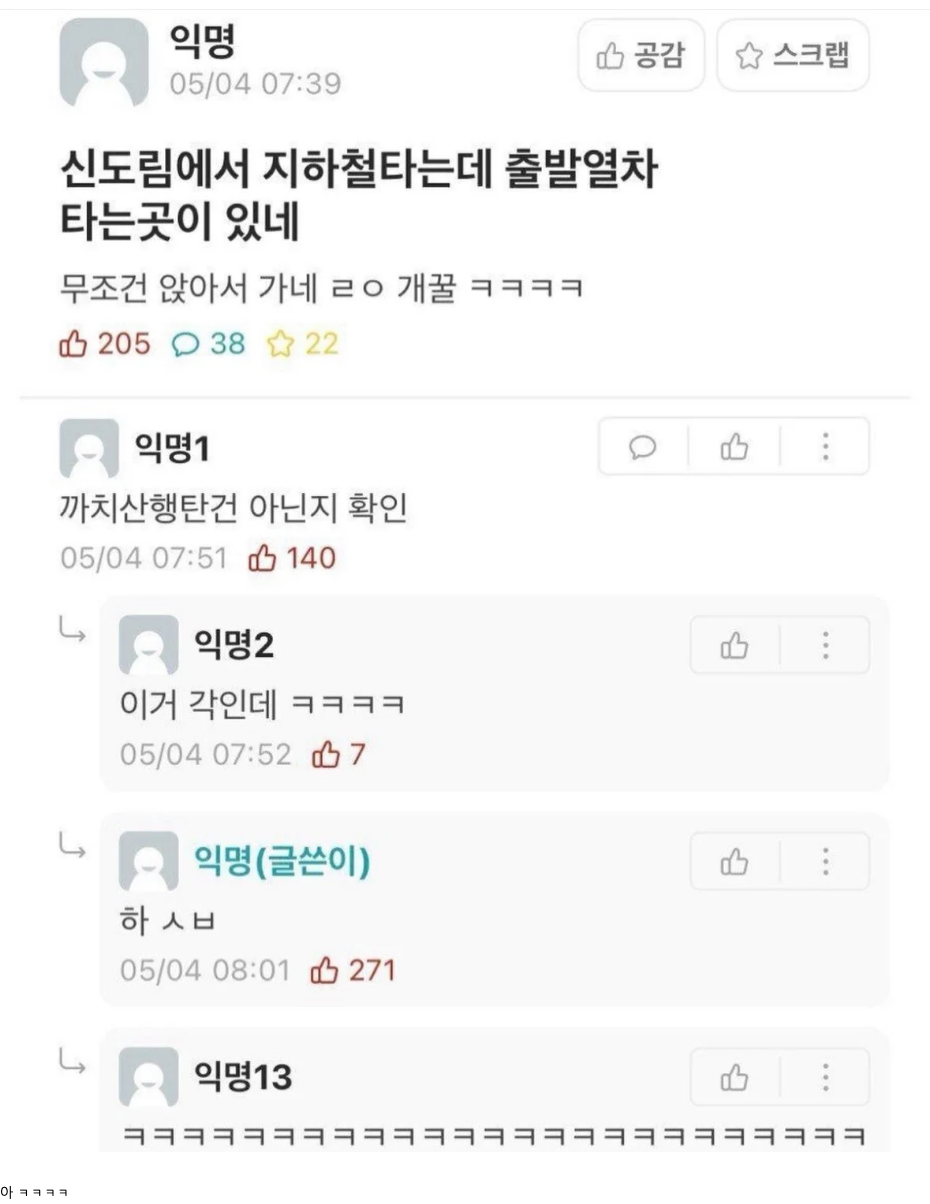This screenshot has width=930, height=1204.
Task: Like 익명13's reply
Action: click(734, 1077)
